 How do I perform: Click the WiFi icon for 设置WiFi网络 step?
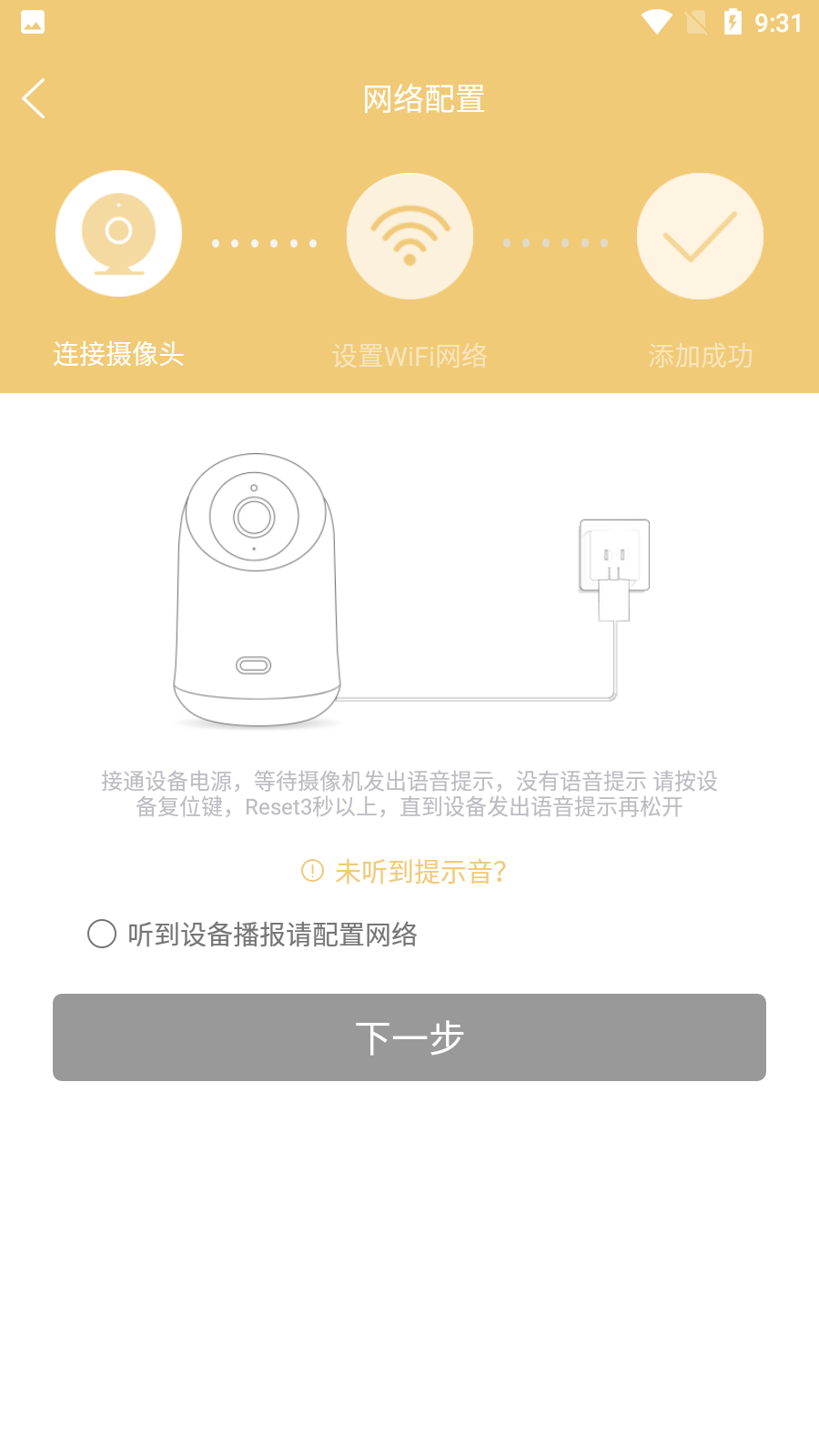point(409,235)
